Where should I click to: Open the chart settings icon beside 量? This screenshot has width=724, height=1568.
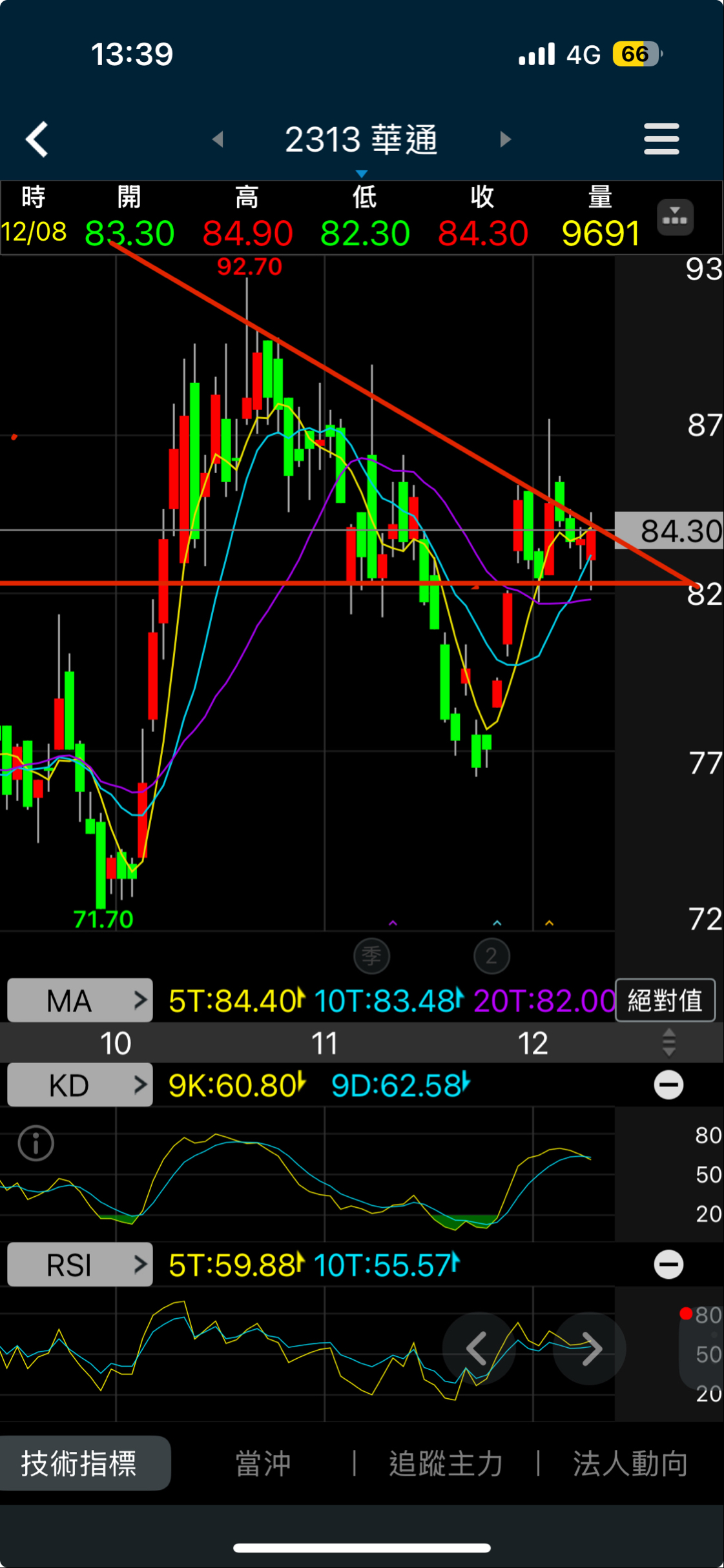point(675,218)
